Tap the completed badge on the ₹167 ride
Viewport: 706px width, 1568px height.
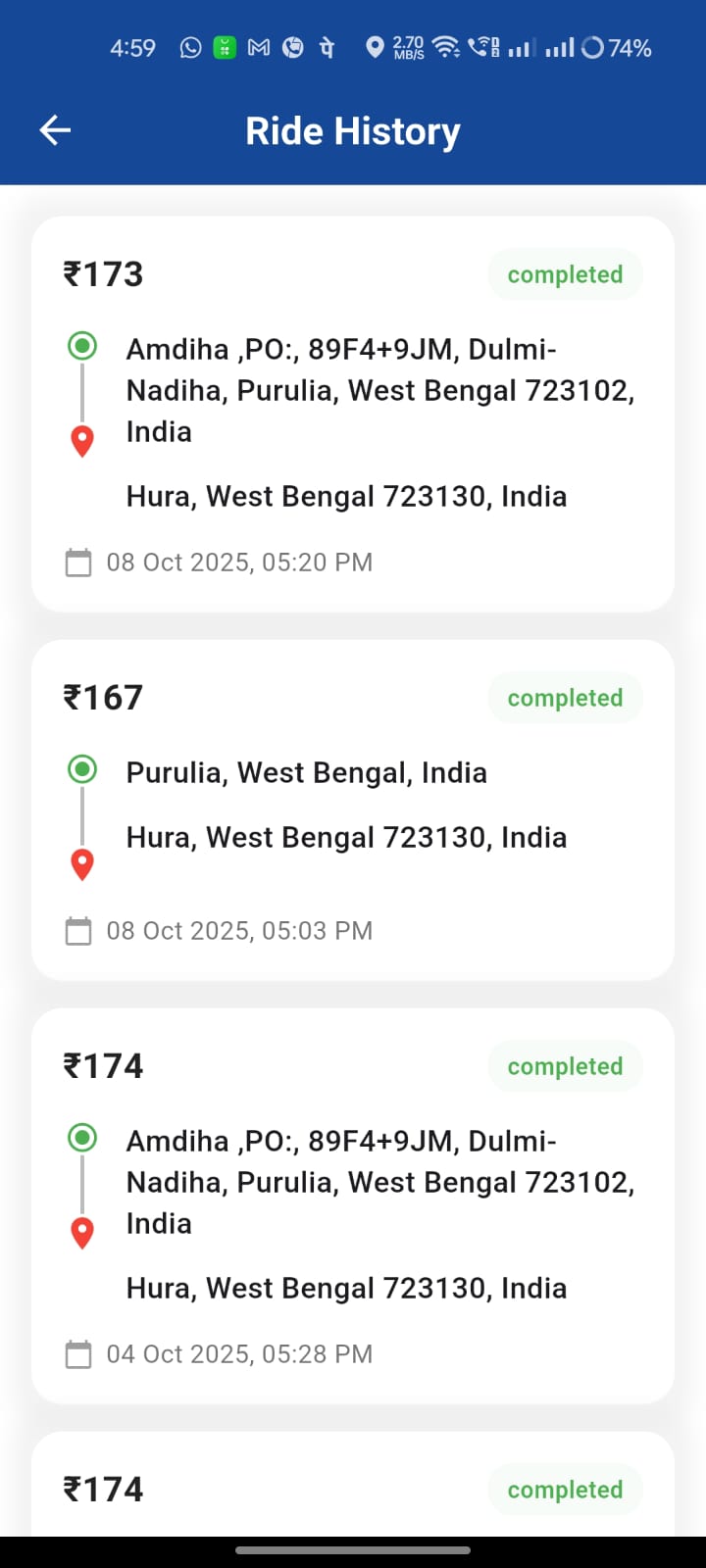565,698
